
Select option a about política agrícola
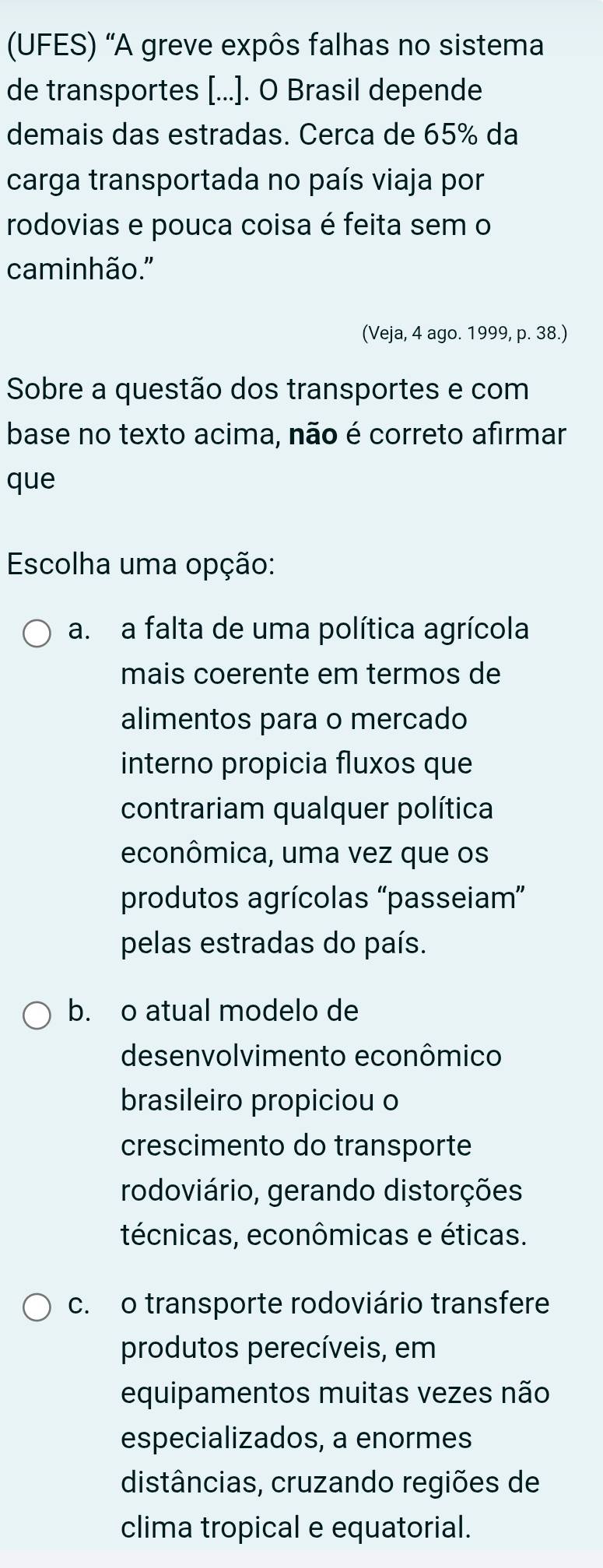37,633
